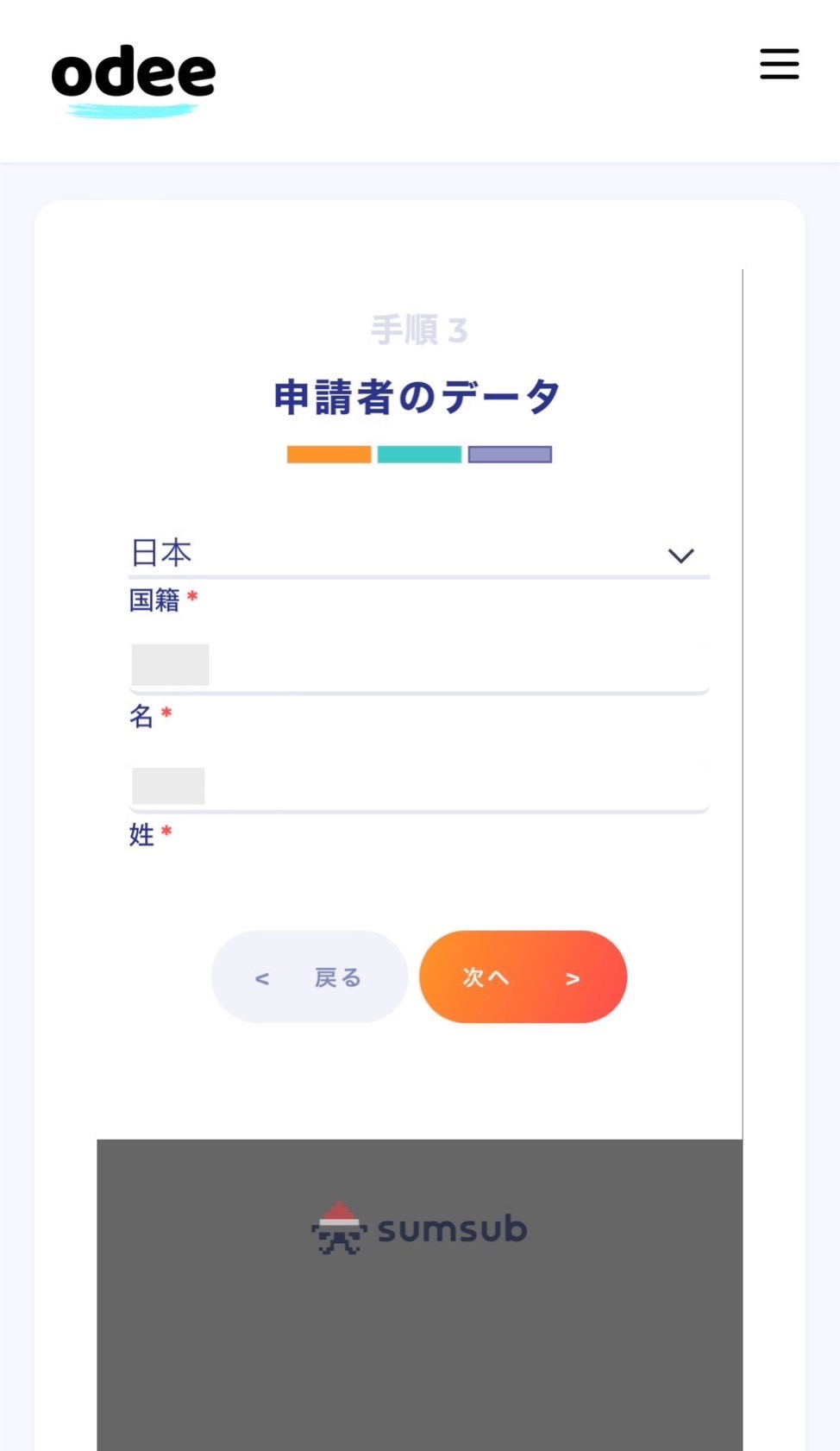Image resolution: width=840 pixels, height=1451 pixels.
Task: Continue with the 次へ button
Action: click(x=523, y=977)
